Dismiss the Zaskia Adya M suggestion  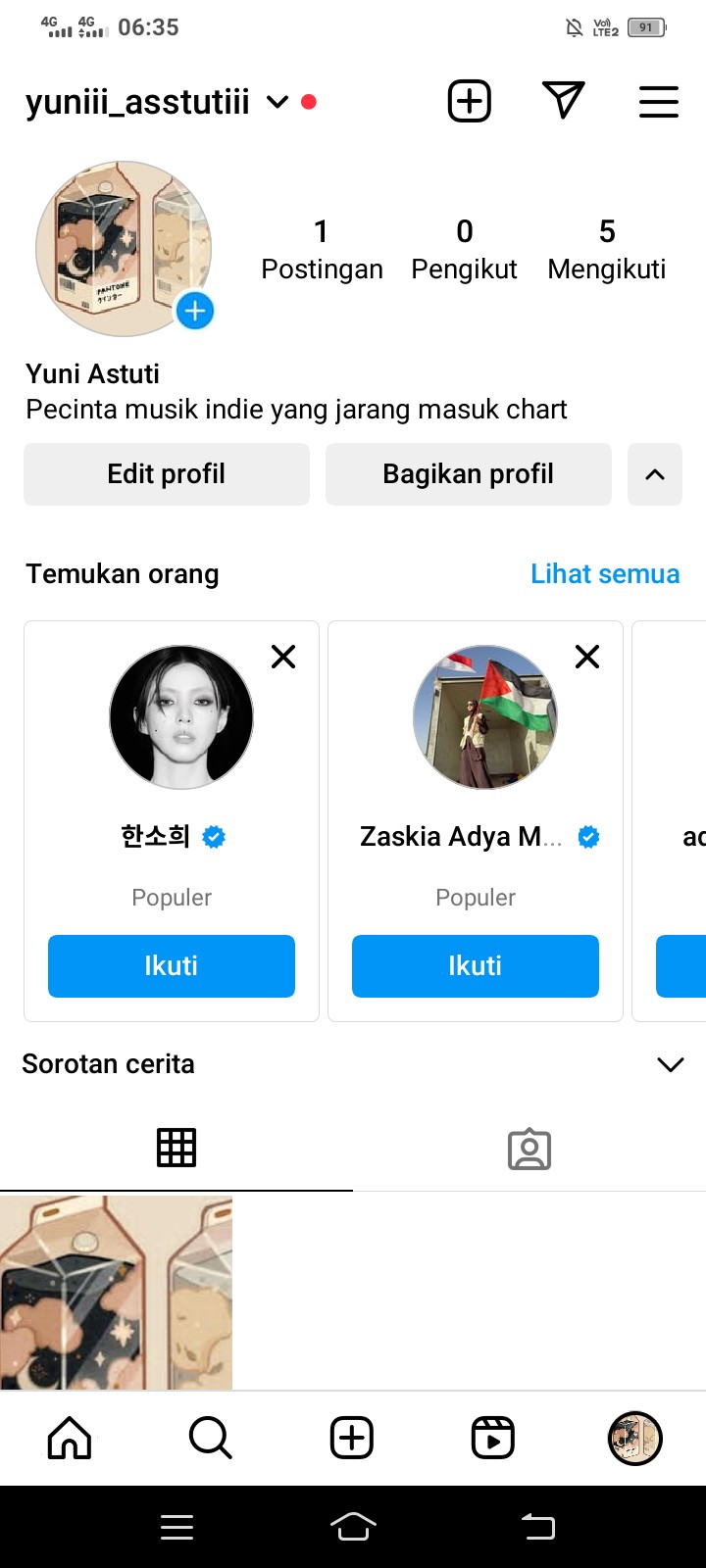click(x=587, y=657)
